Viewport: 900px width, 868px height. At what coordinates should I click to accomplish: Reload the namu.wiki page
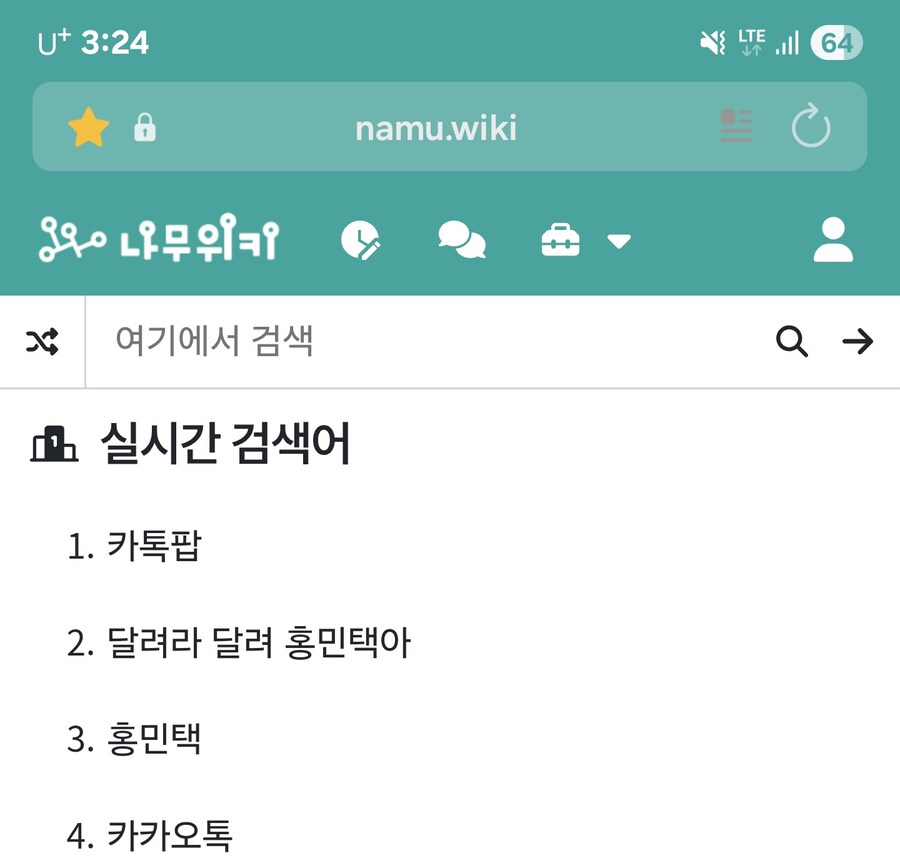point(810,127)
